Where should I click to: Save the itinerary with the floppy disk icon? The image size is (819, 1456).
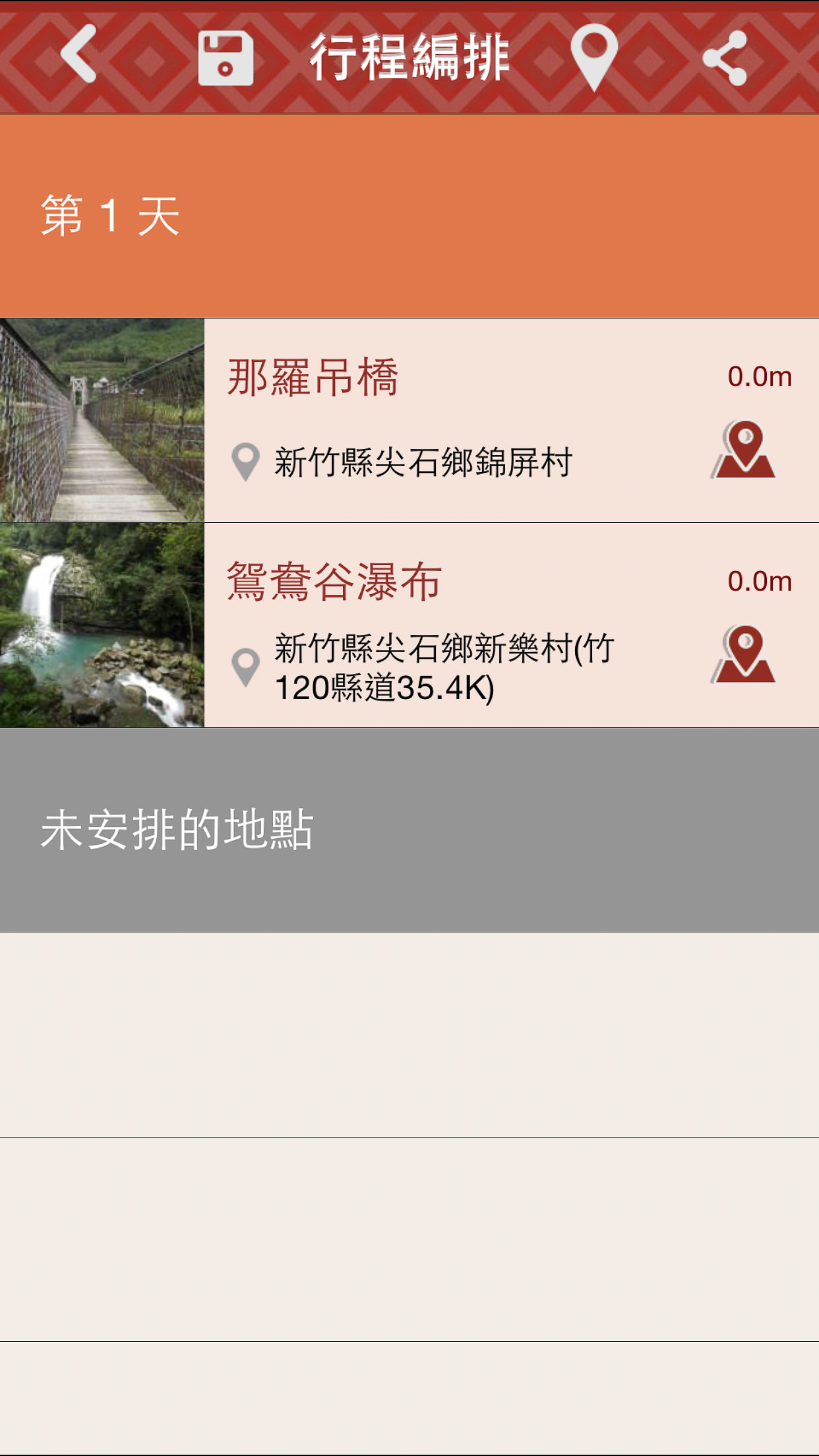click(226, 58)
